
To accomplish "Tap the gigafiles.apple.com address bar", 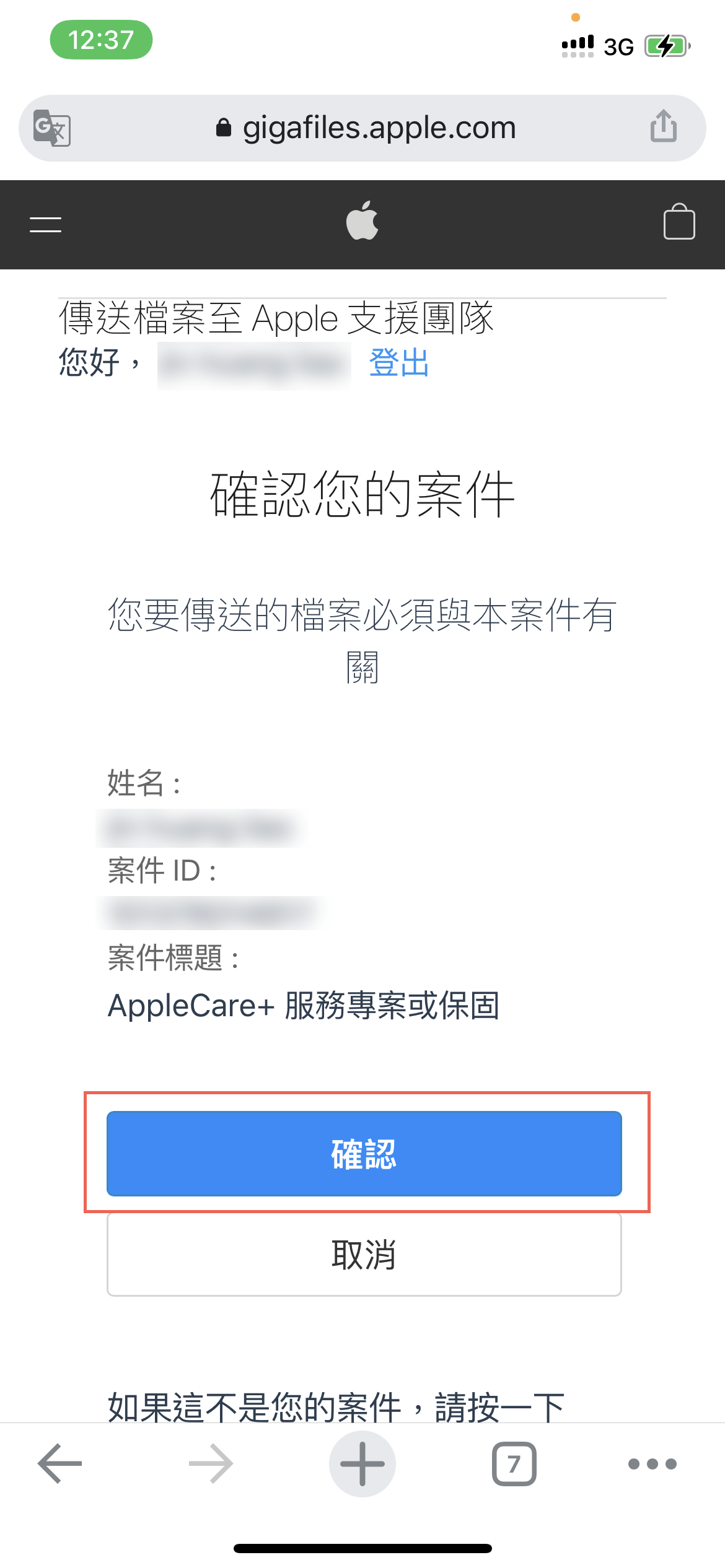I will point(366,128).
